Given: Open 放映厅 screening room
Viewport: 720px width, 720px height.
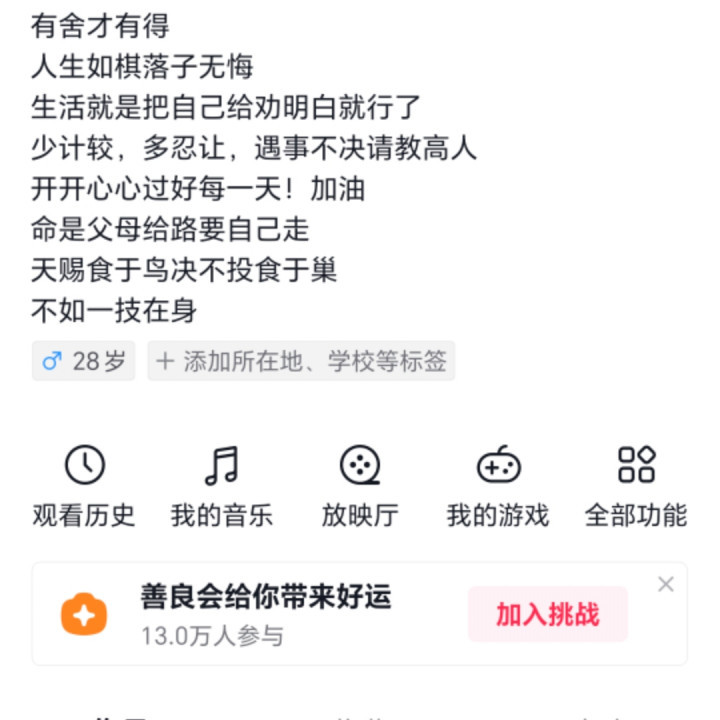Looking at the screenshot, I should click(359, 486).
